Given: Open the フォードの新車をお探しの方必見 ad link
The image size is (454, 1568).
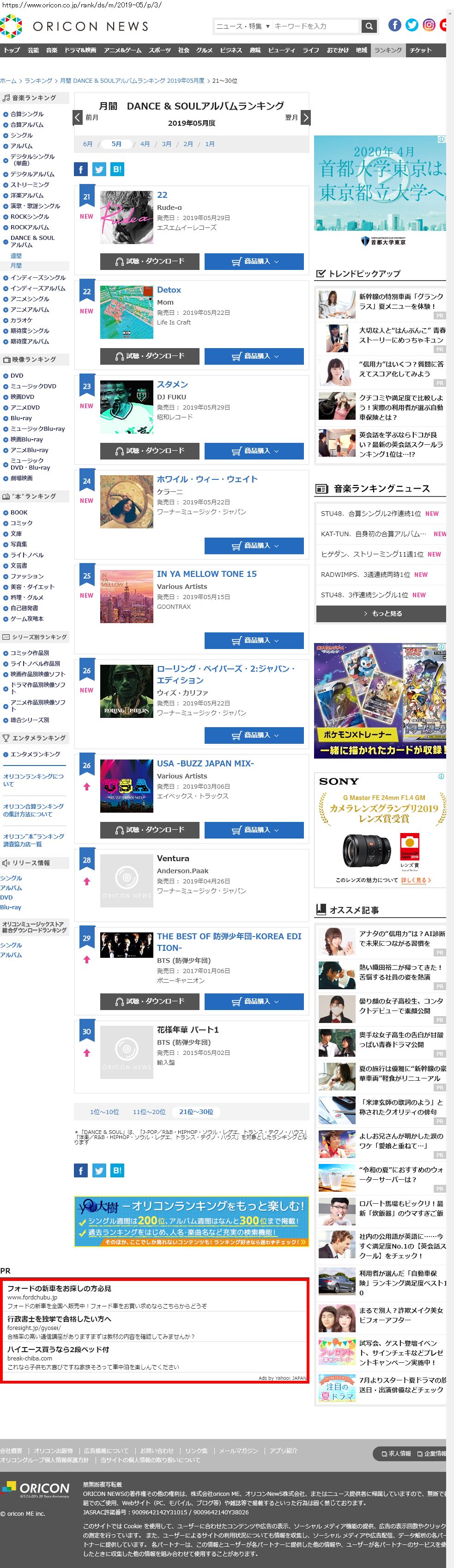Looking at the screenshot, I should 59,1288.
